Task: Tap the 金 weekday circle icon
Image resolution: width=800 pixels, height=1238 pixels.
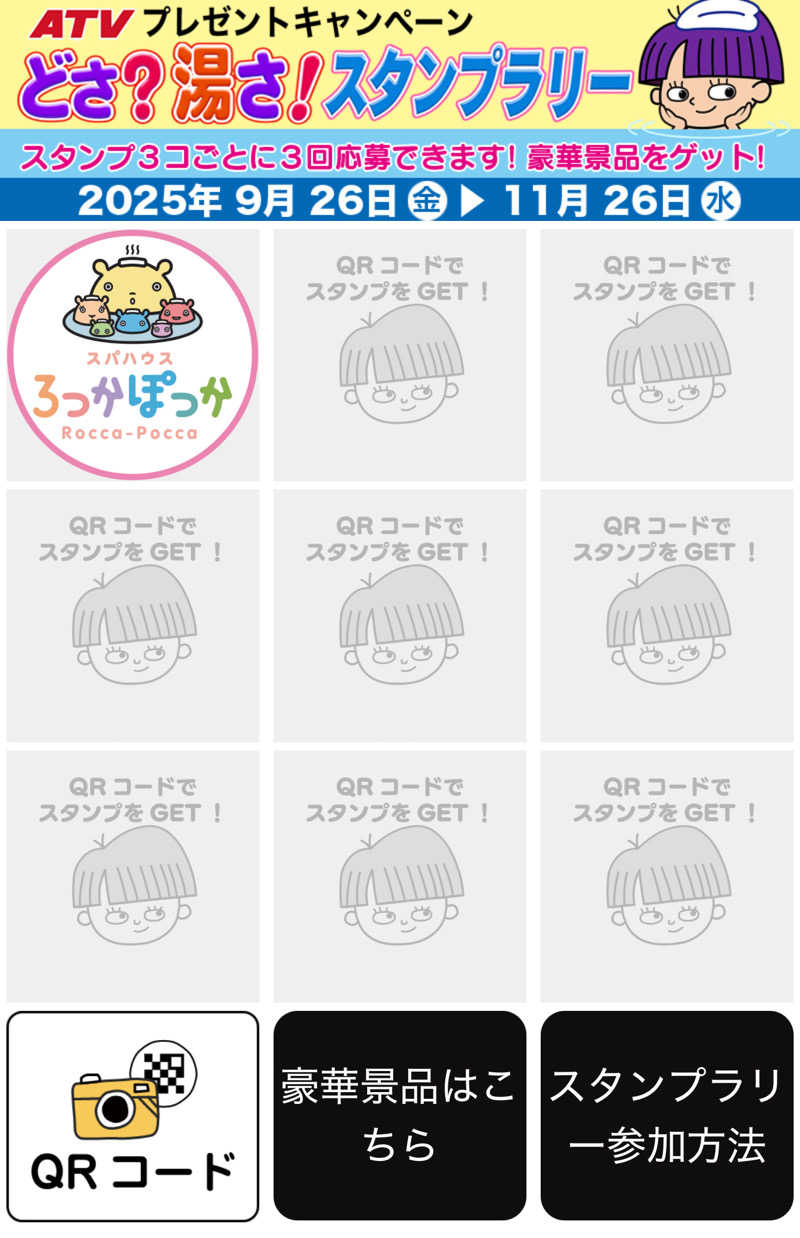Action: click(428, 202)
